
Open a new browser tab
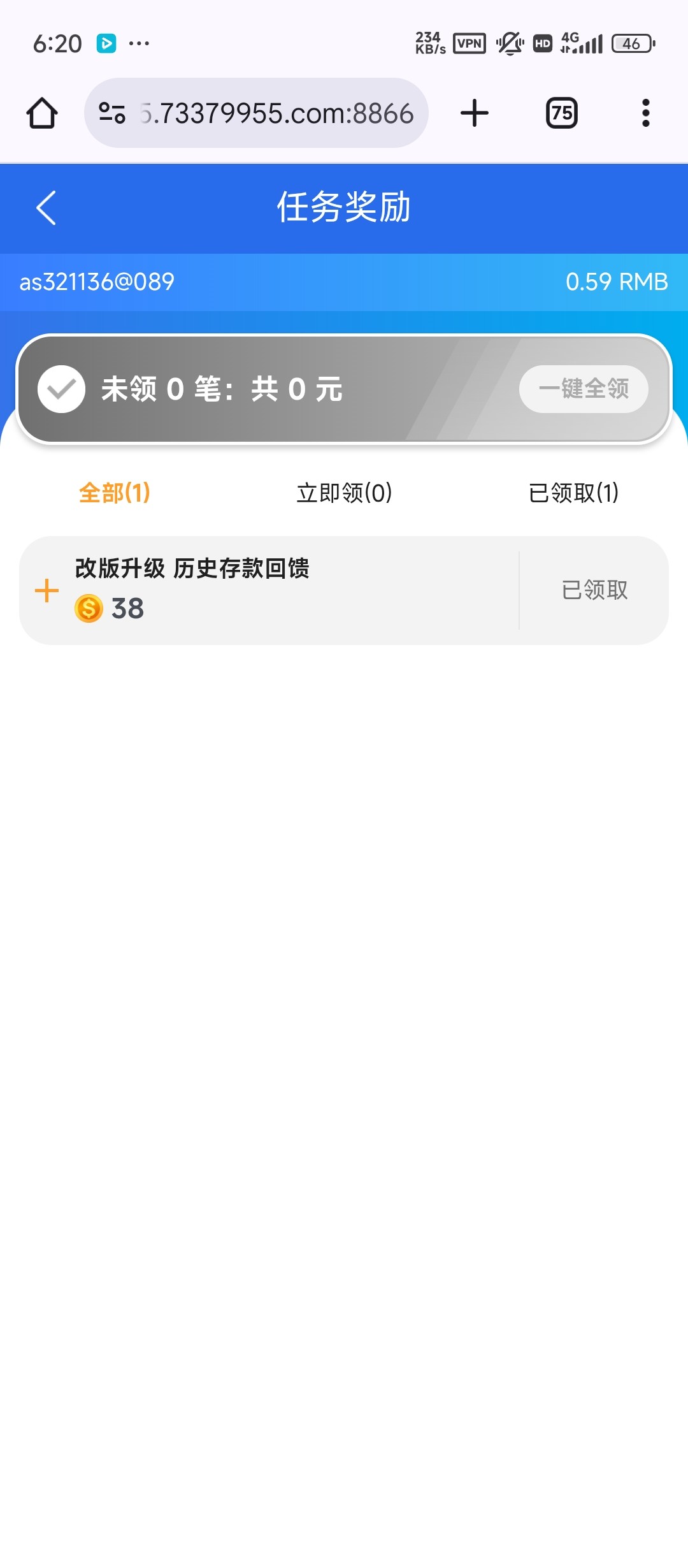pyautogui.click(x=474, y=113)
